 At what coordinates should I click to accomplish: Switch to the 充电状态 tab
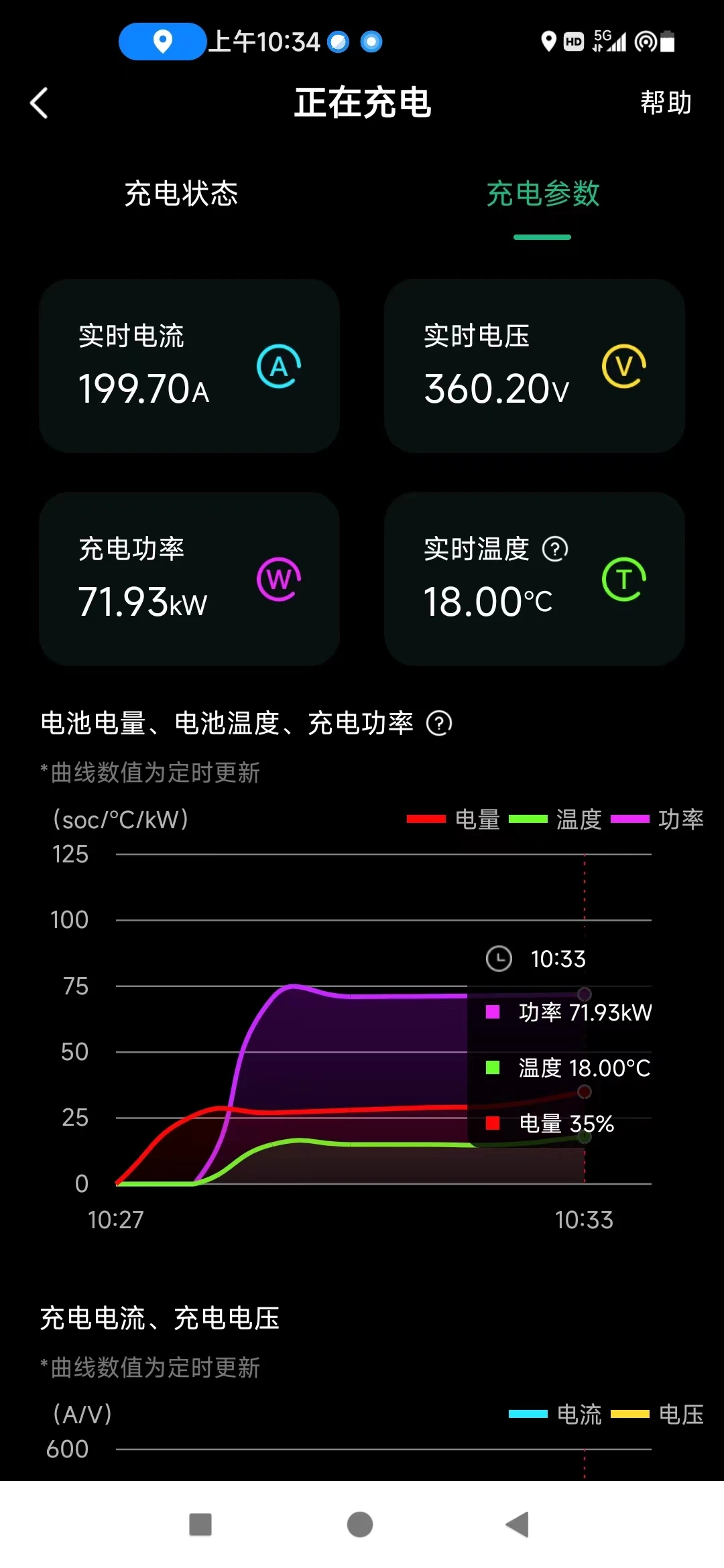[181, 194]
